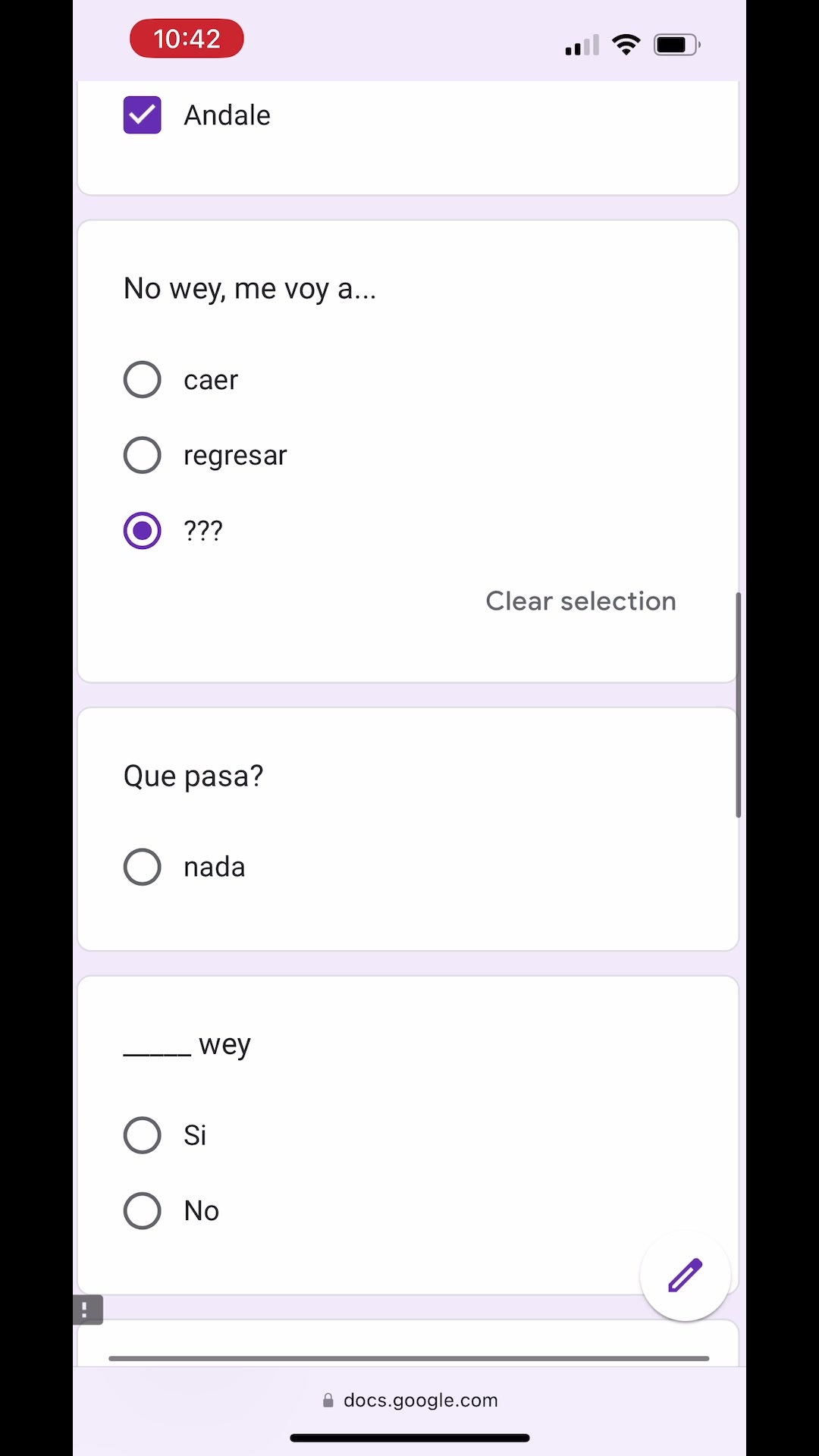The width and height of the screenshot is (819, 1456).
Task: Open the edit pencil floating button
Action: (686, 1276)
